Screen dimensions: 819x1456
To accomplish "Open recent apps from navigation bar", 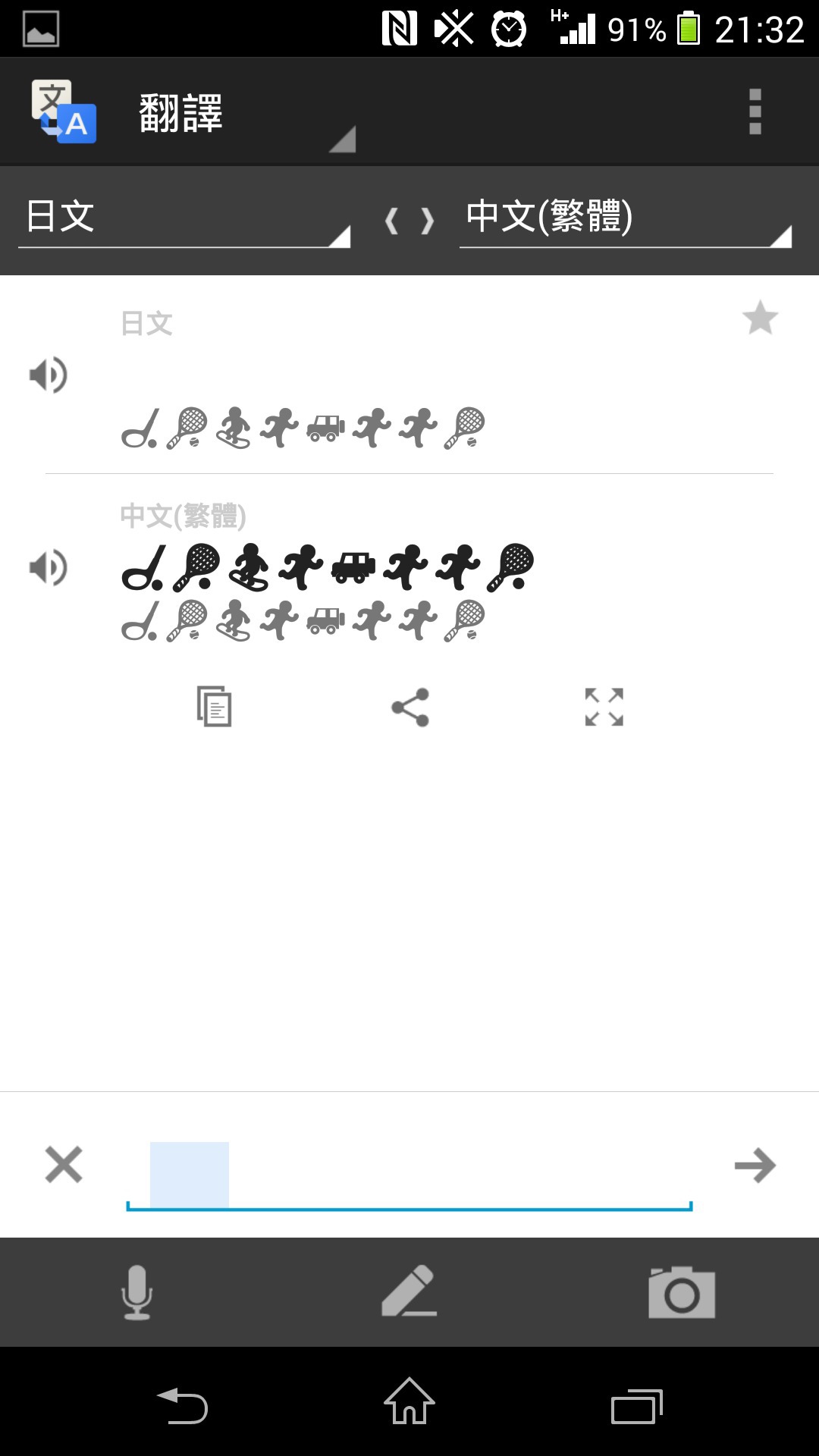I will [637, 1407].
